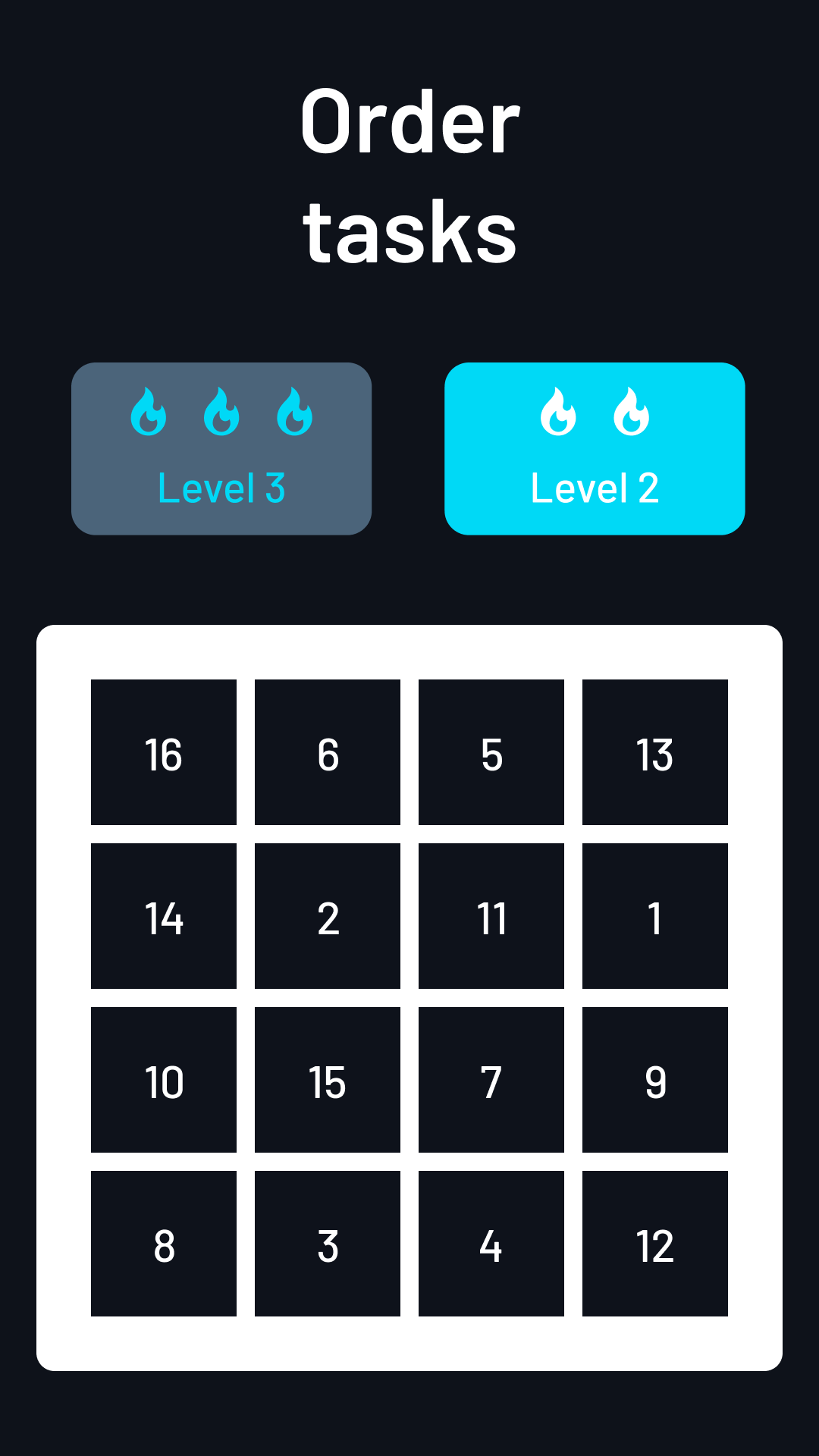This screenshot has width=819, height=1456.
Task: Select the Level 3 difficulty
Action: [x=221, y=449]
